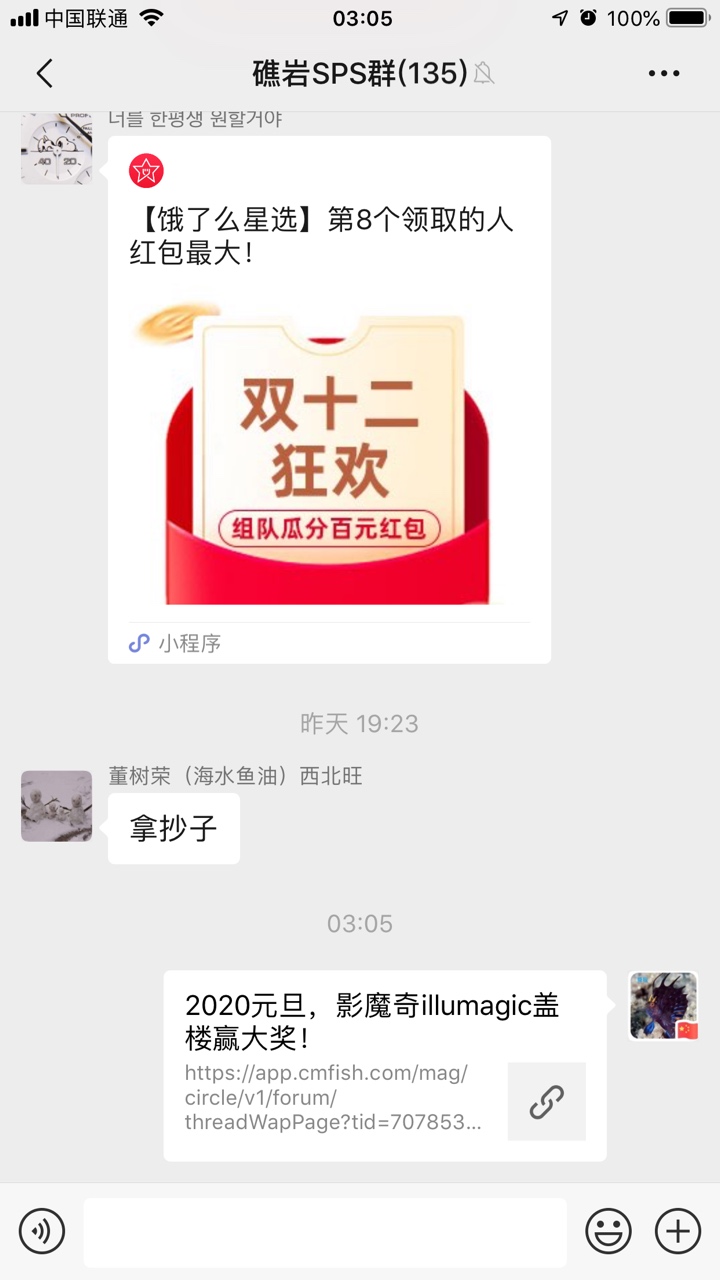Viewport: 720px width, 1280px height.
Task: Open the 饿了么星选 red packet mini program card
Action: pyautogui.click(x=329, y=400)
